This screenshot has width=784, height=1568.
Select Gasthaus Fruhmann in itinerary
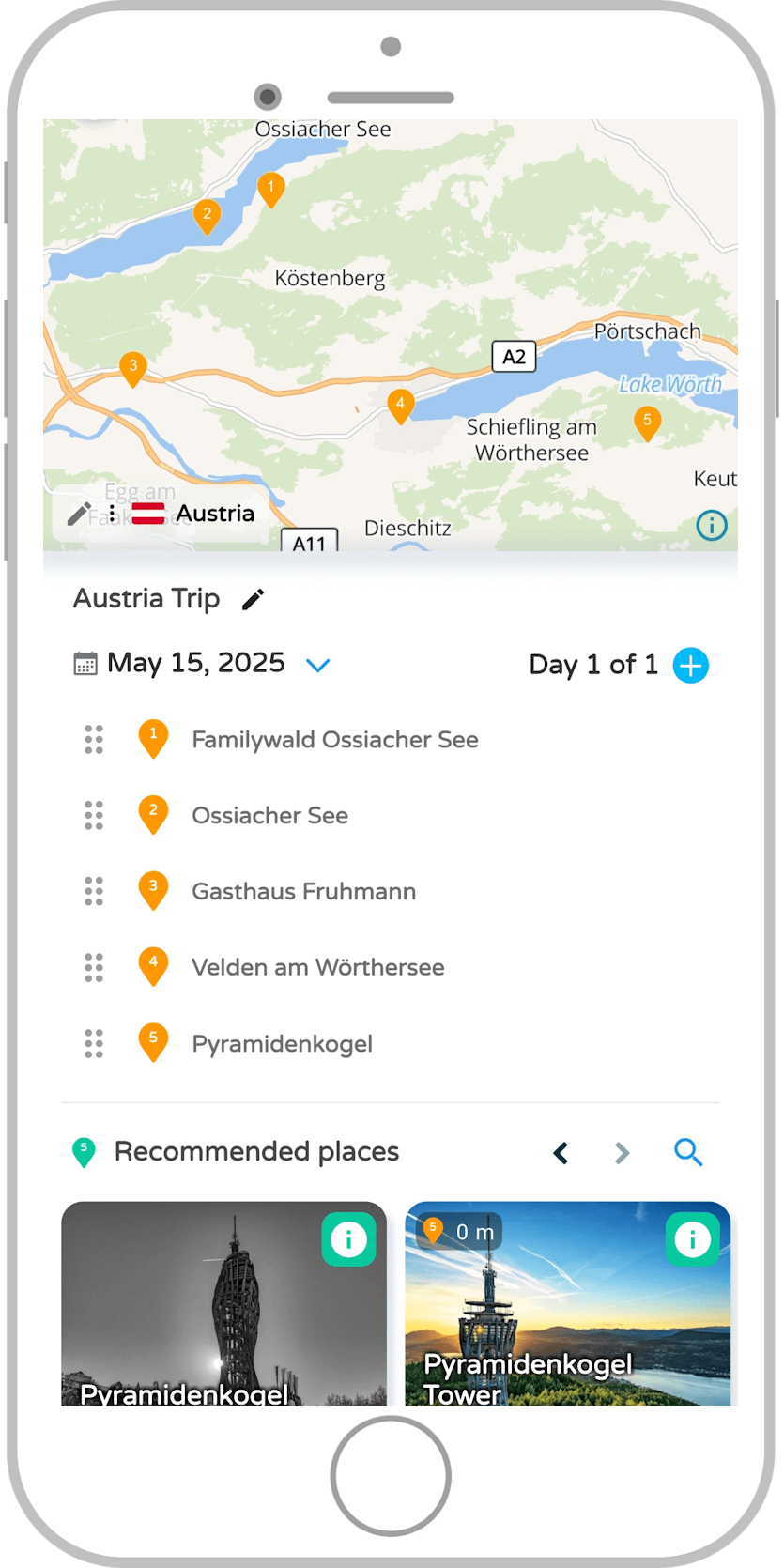click(303, 892)
